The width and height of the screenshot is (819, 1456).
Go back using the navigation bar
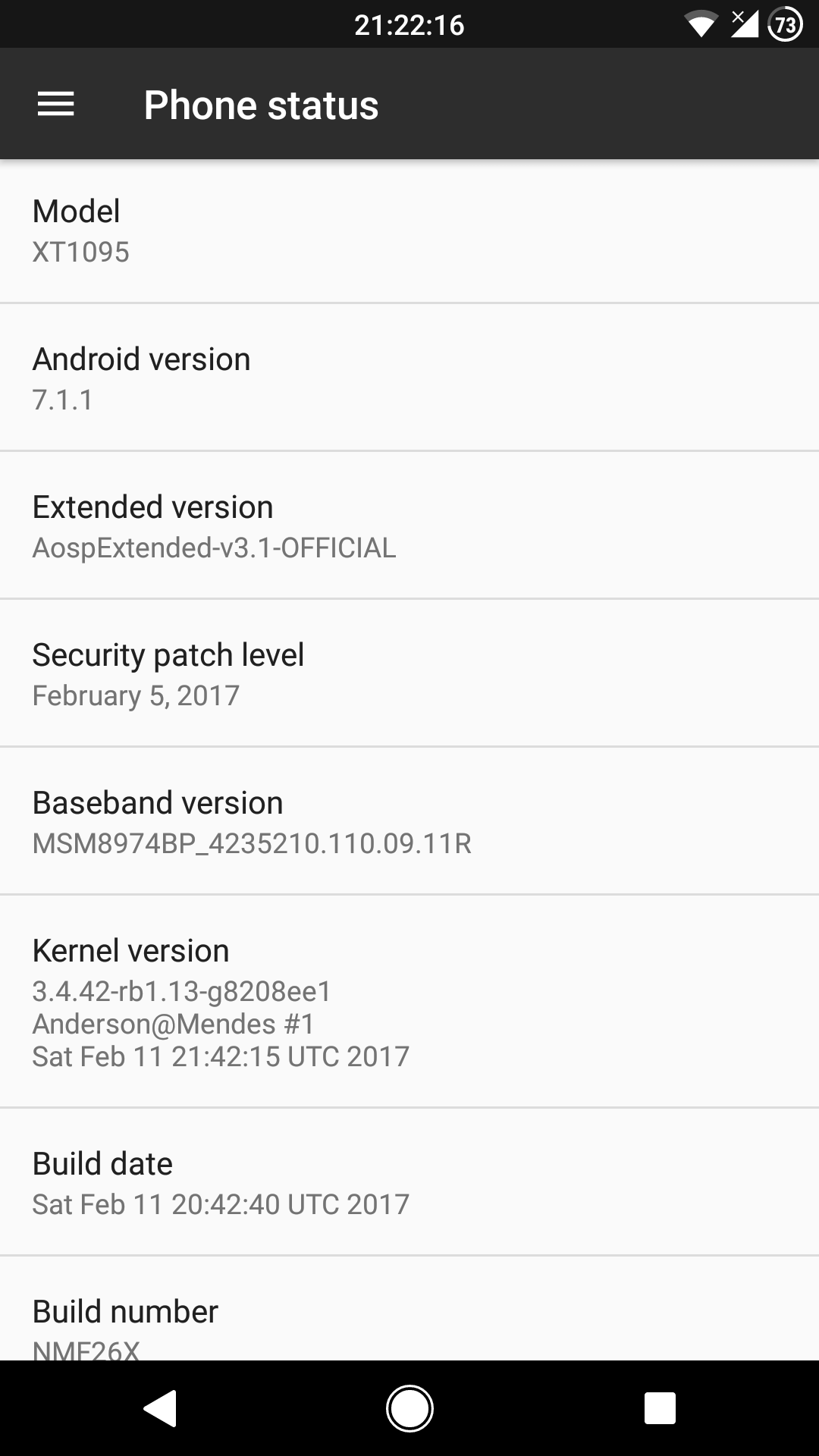point(160,1408)
